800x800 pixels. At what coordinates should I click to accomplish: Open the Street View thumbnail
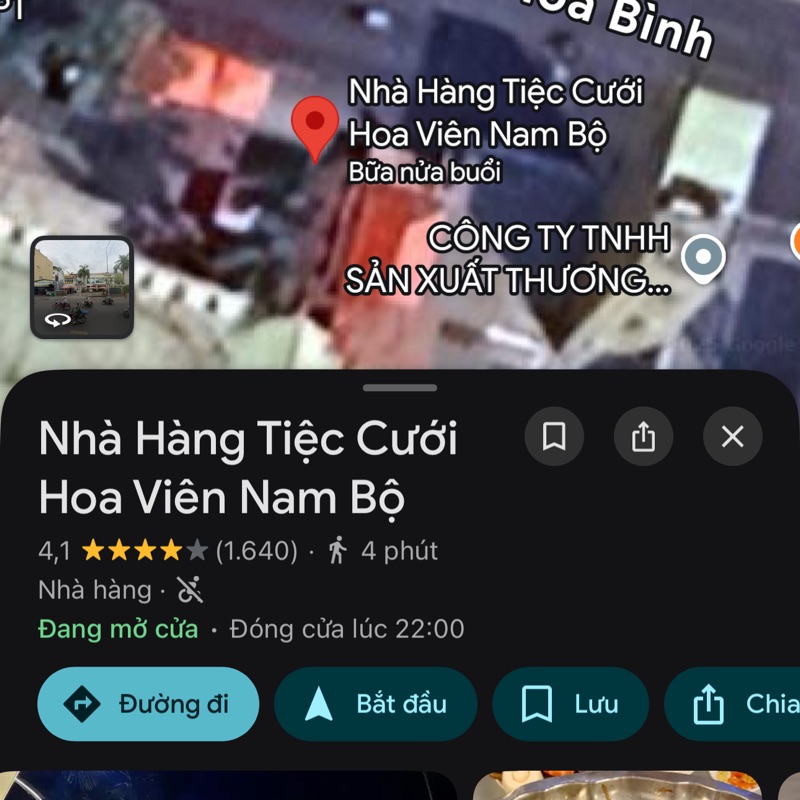[x=82, y=288]
